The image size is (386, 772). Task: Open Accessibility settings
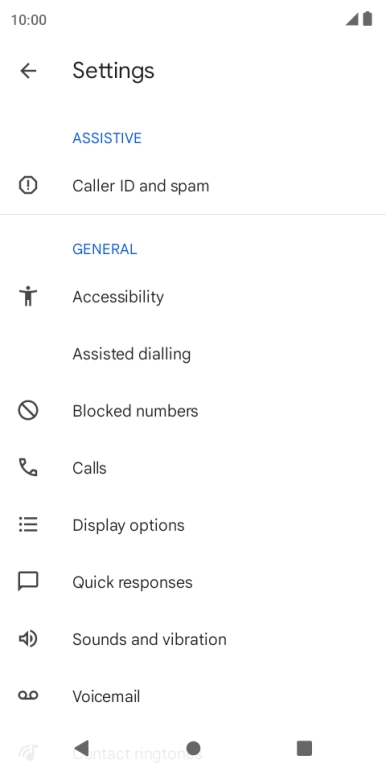tap(193, 297)
